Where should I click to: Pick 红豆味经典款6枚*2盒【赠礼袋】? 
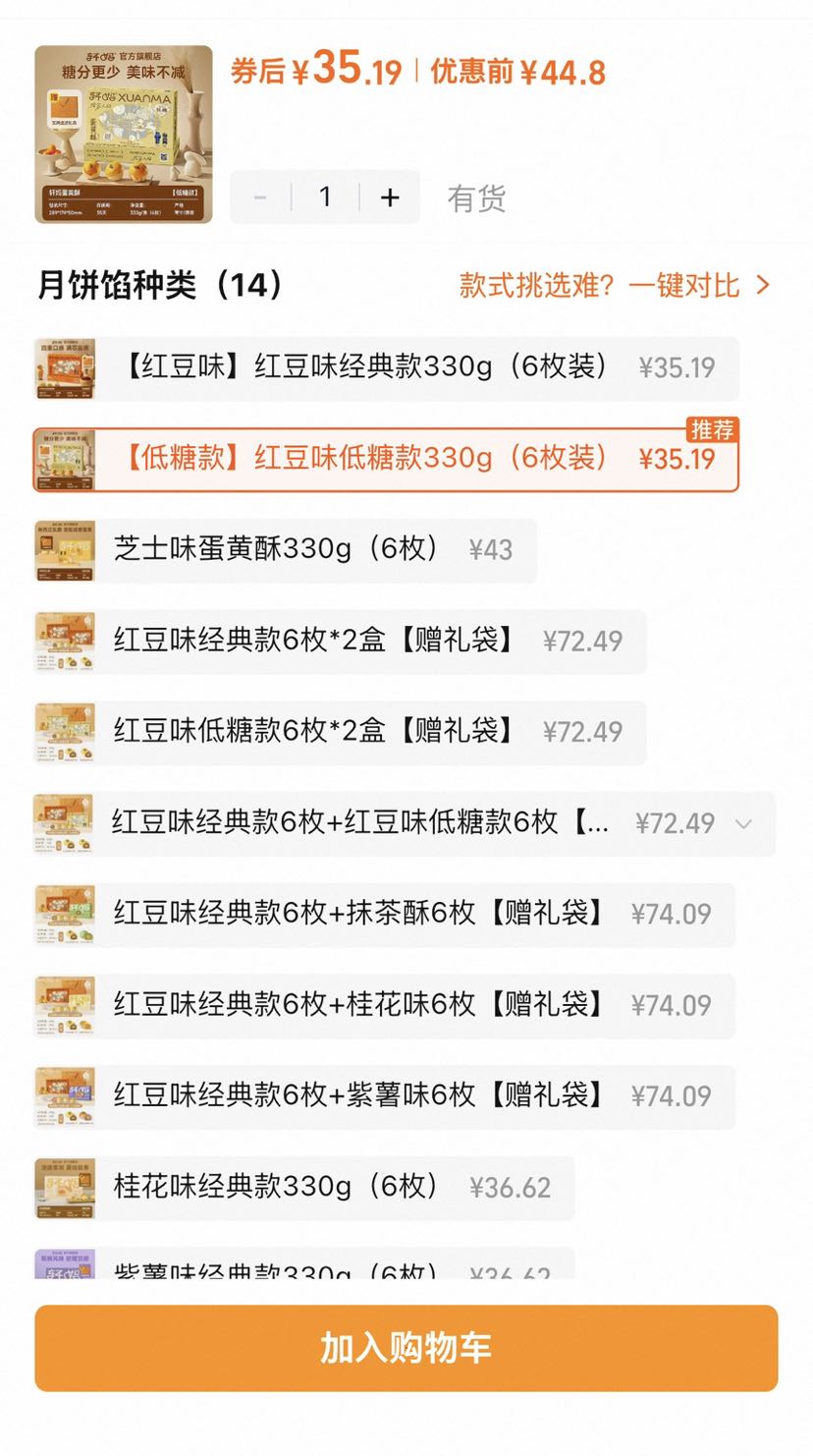pos(340,641)
